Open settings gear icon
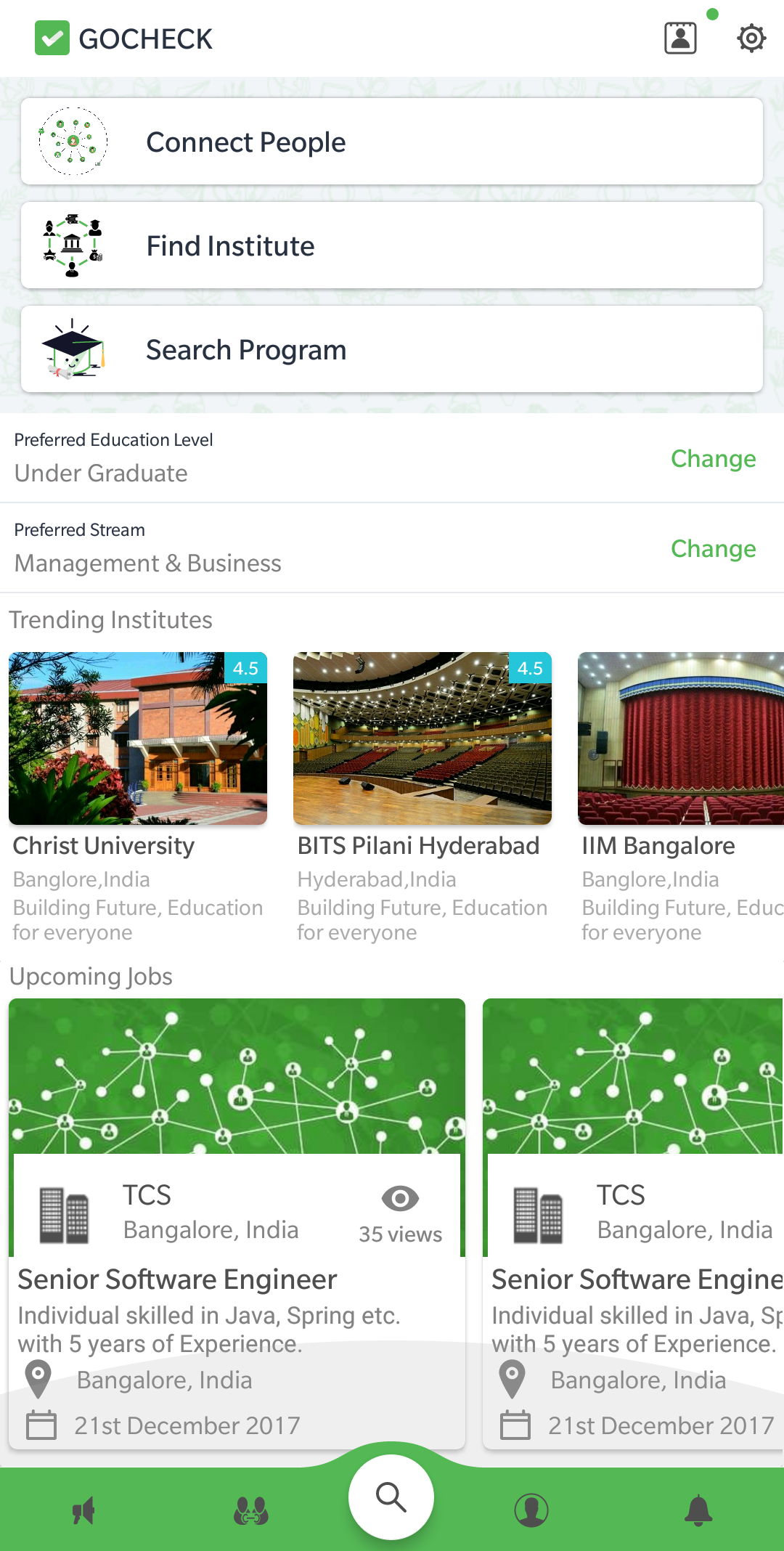This screenshot has width=784, height=1551. coord(751,38)
